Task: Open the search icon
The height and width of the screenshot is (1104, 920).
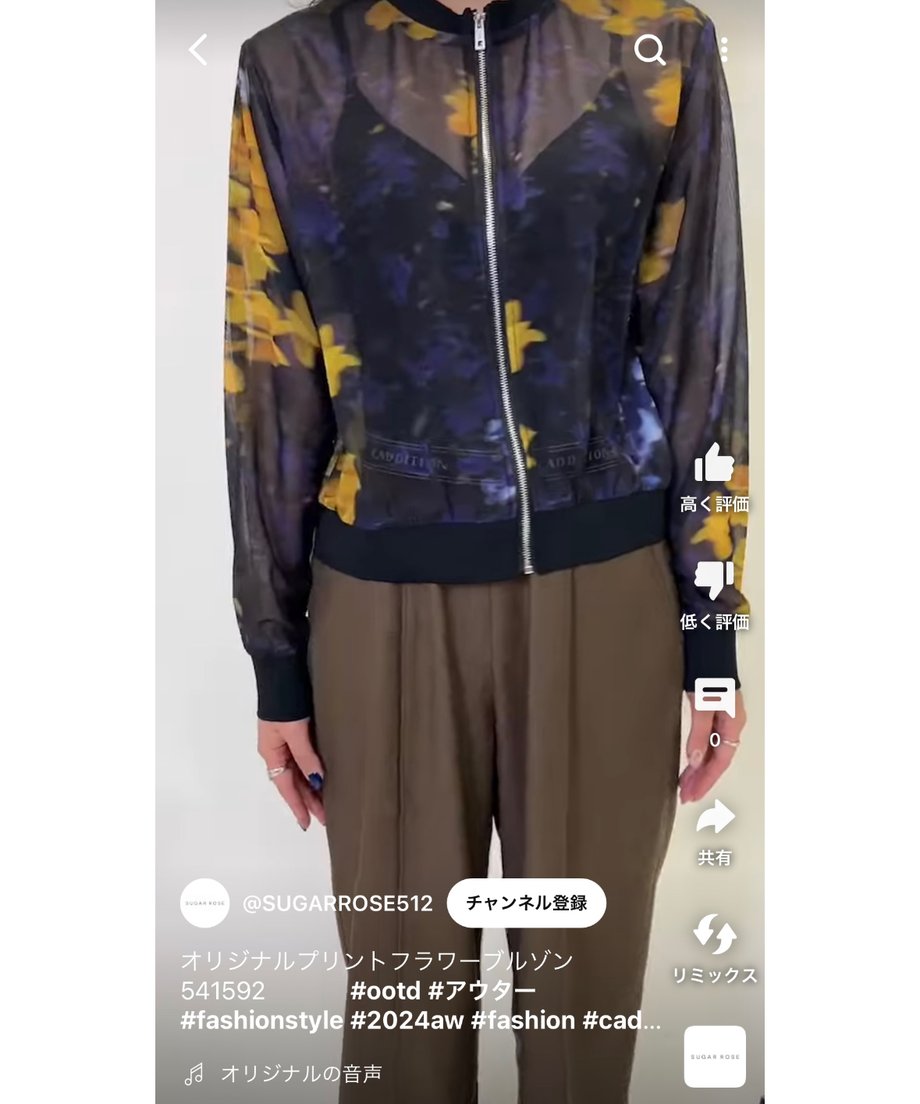Action: (x=650, y=50)
